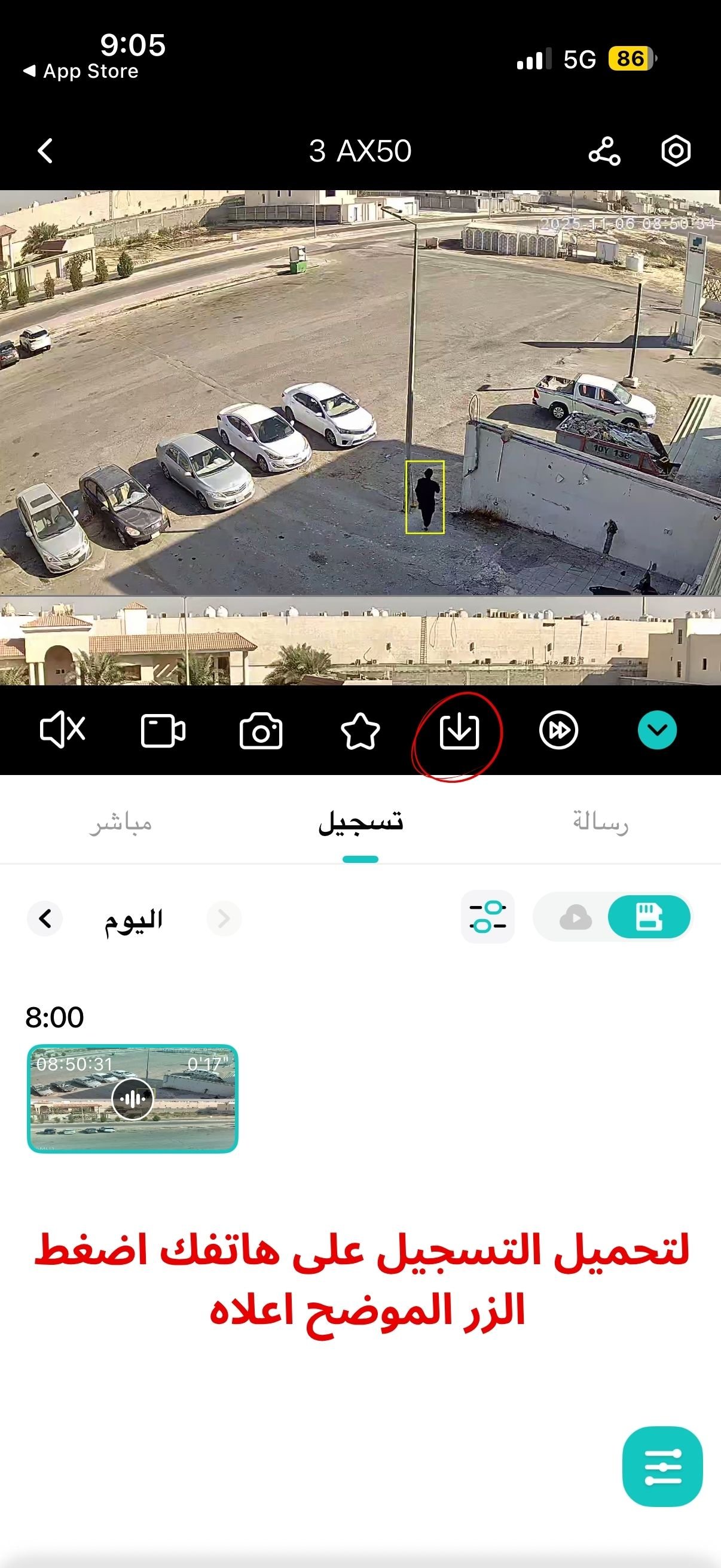The height and width of the screenshot is (1568, 721).
Task: Go back using the top-left arrow
Action: [x=45, y=150]
